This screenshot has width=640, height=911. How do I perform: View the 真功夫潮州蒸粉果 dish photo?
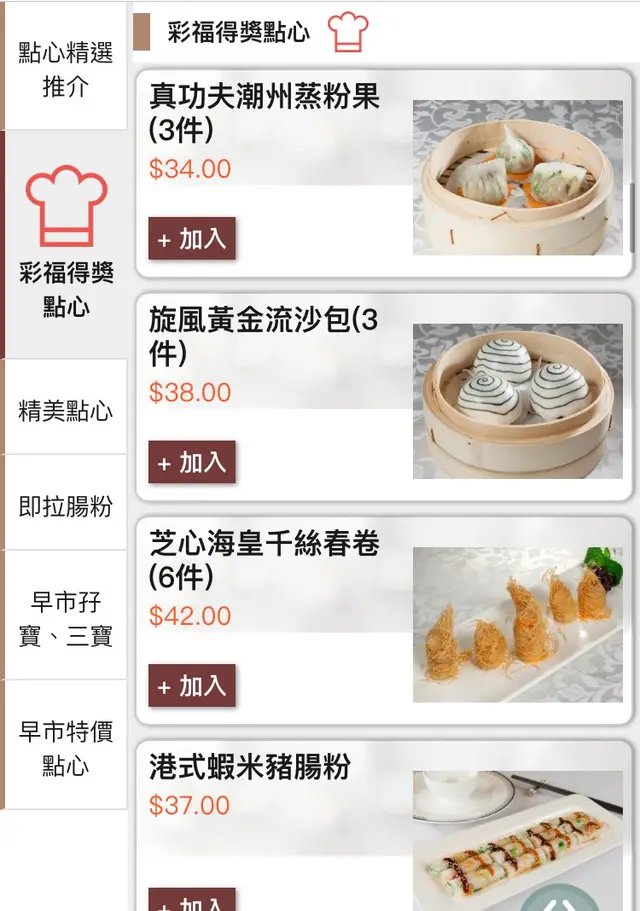point(517,177)
